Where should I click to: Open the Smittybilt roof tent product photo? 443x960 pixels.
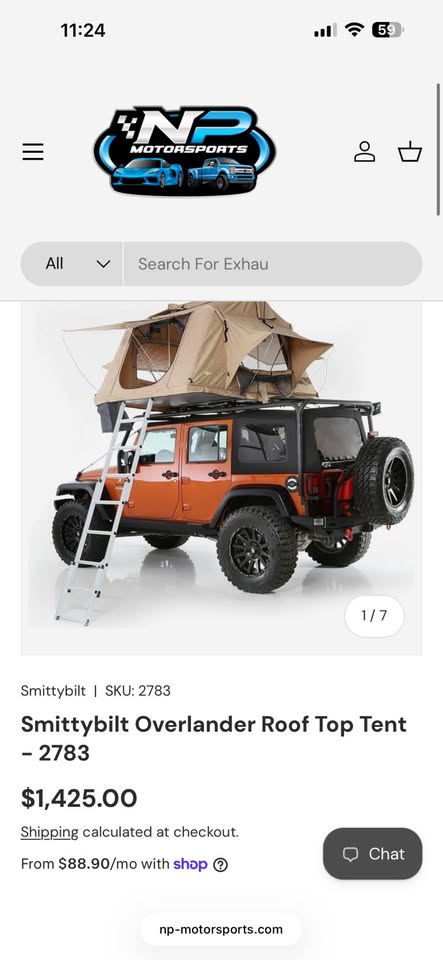(x=222, y=478)
